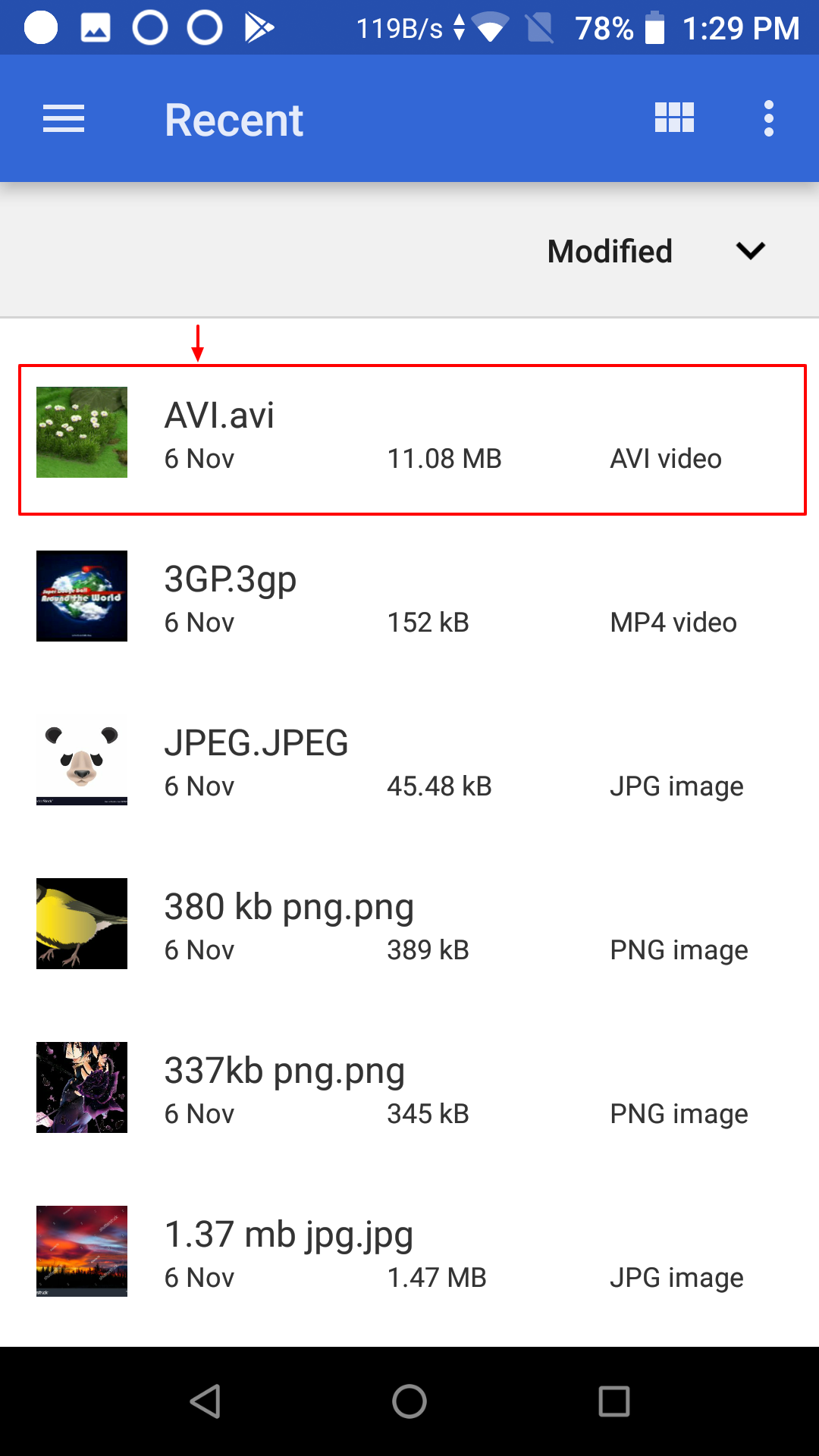Open the navigation drawer menu

point(64,119)
